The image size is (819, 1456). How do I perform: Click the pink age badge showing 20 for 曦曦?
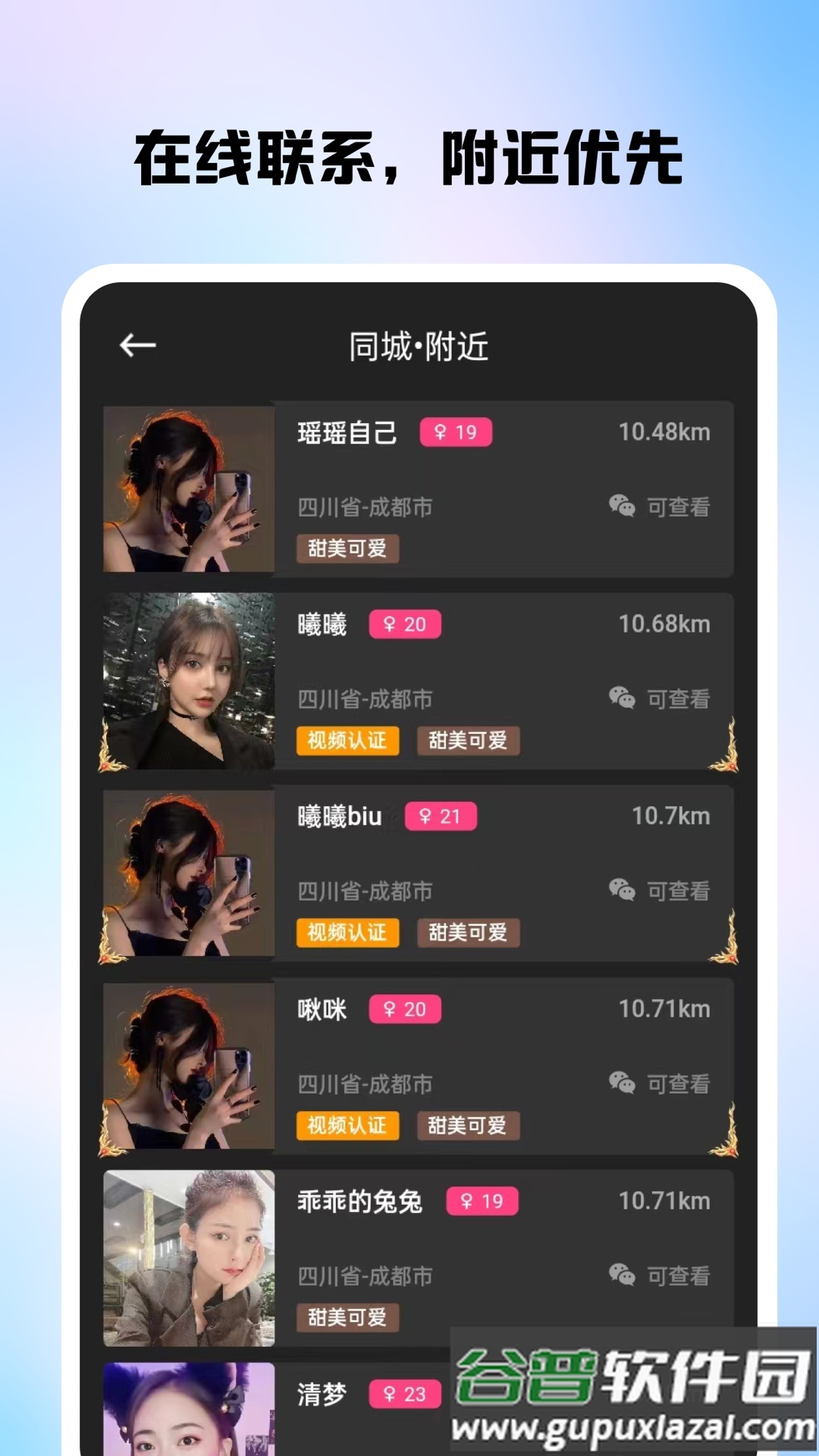tap(405, 624)
